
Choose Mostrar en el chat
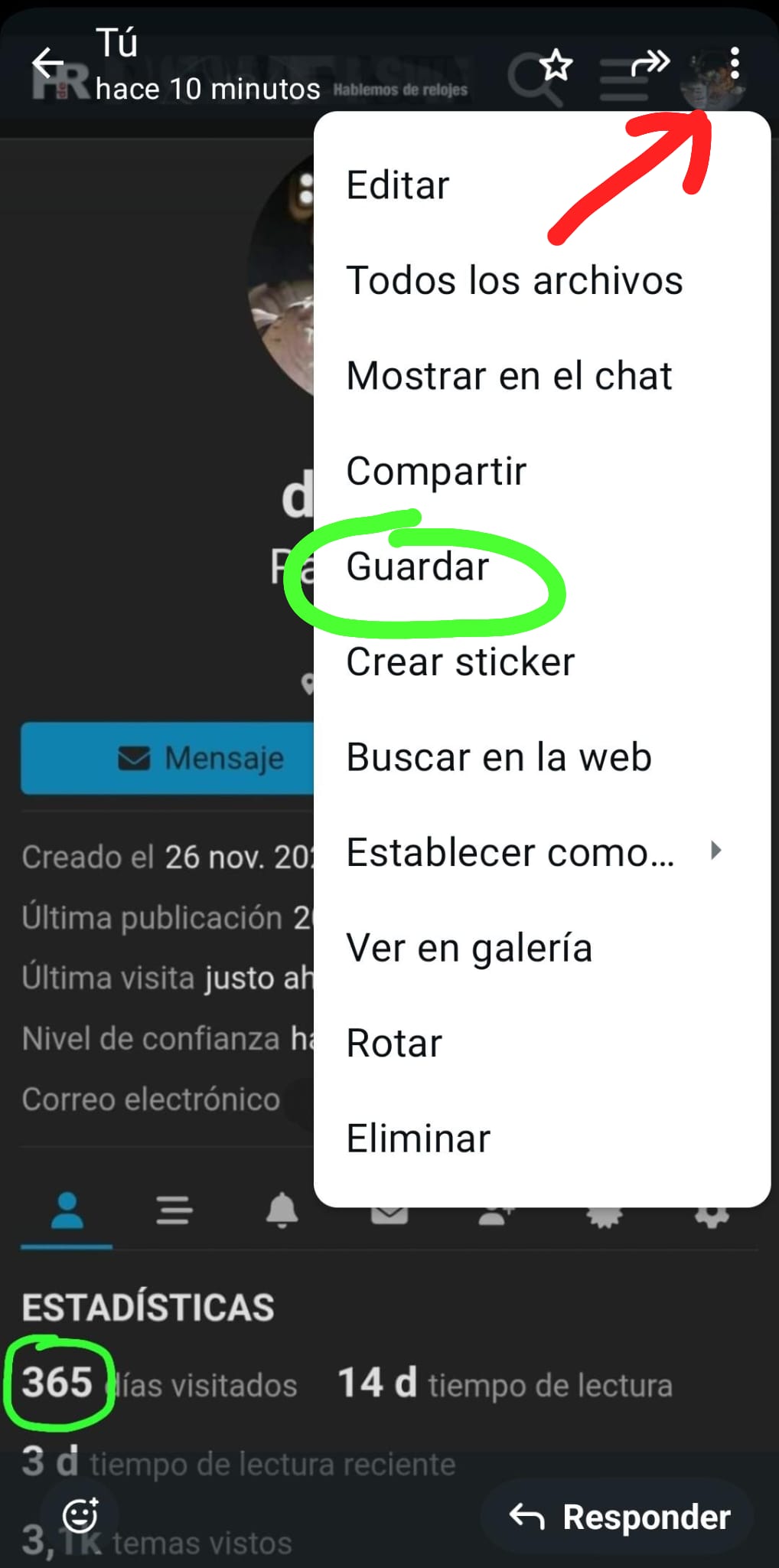(x=509, y=376)
